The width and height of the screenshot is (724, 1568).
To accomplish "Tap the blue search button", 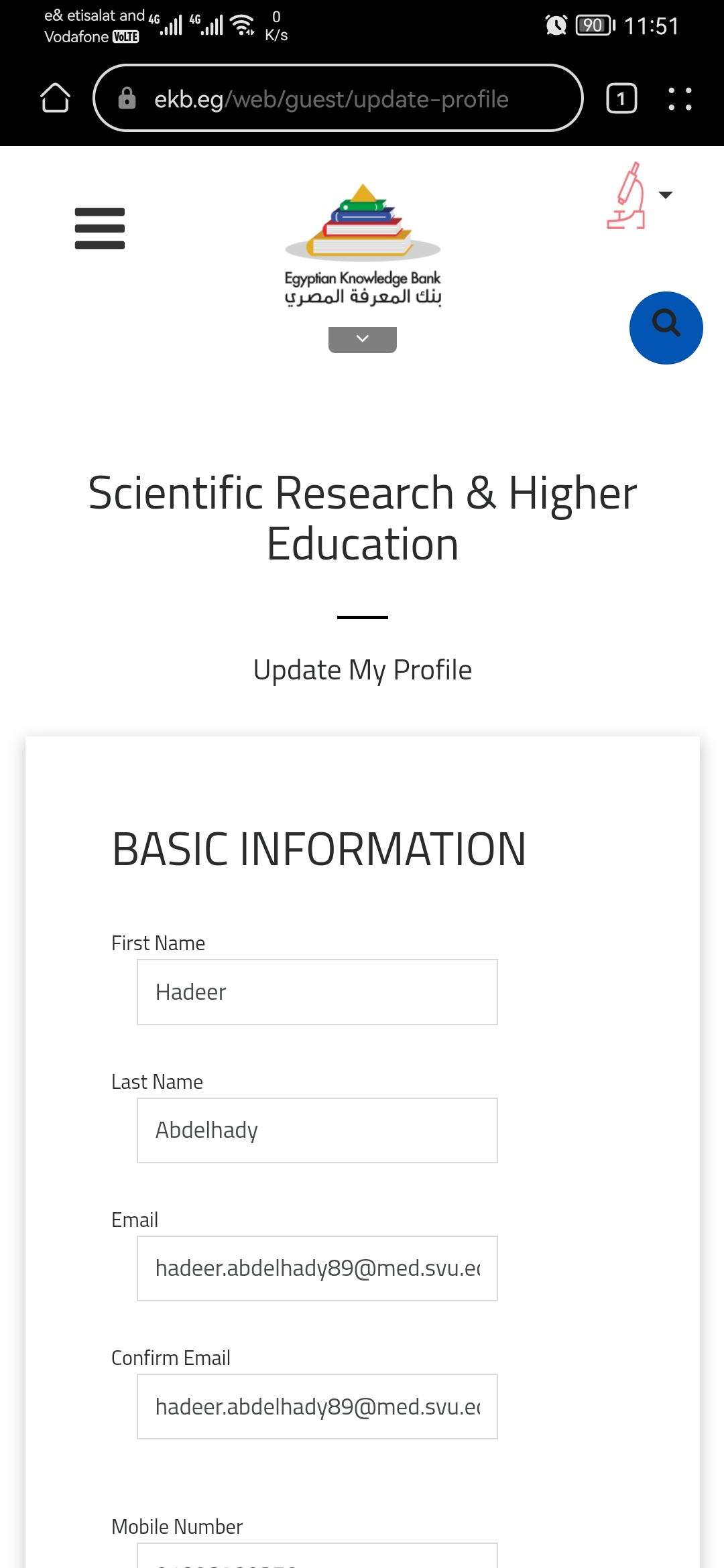I will click(x=666, y=328).
